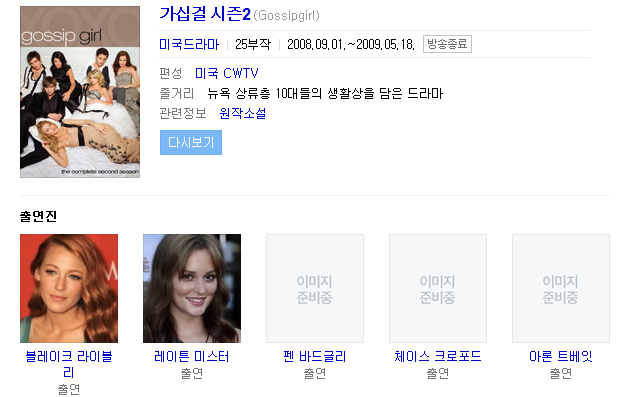Viewport: 620px width, 397px height.
Task: Open the Gossip Girl poster image
Action: tap(80, 92)
